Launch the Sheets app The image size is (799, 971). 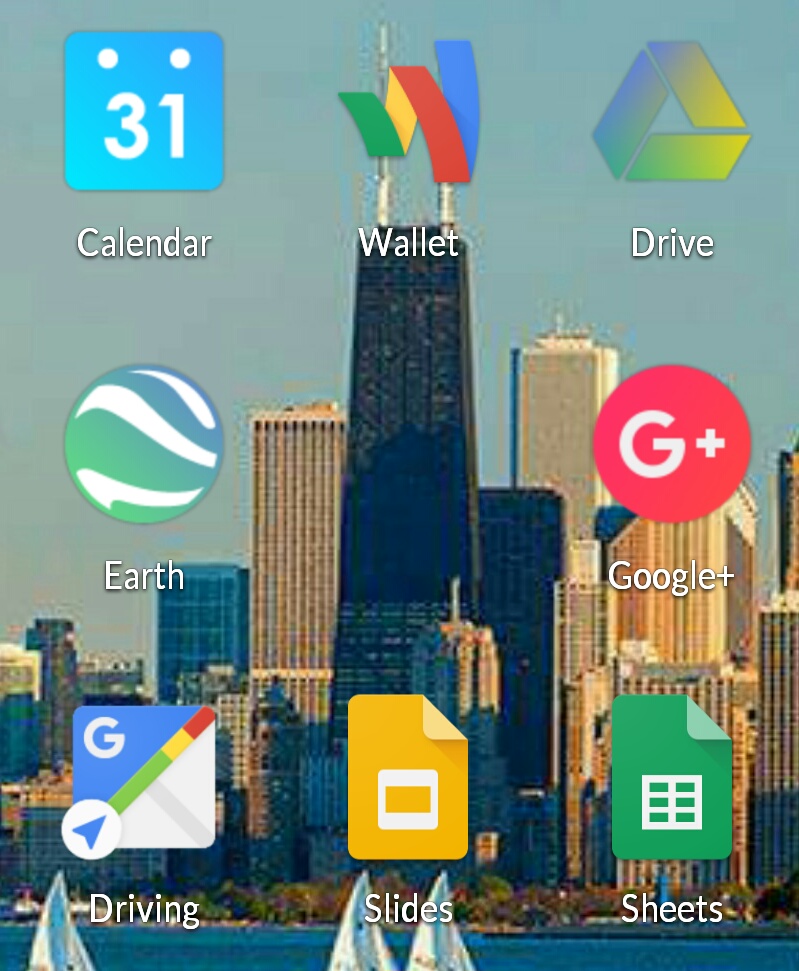[x=671, y=777]
